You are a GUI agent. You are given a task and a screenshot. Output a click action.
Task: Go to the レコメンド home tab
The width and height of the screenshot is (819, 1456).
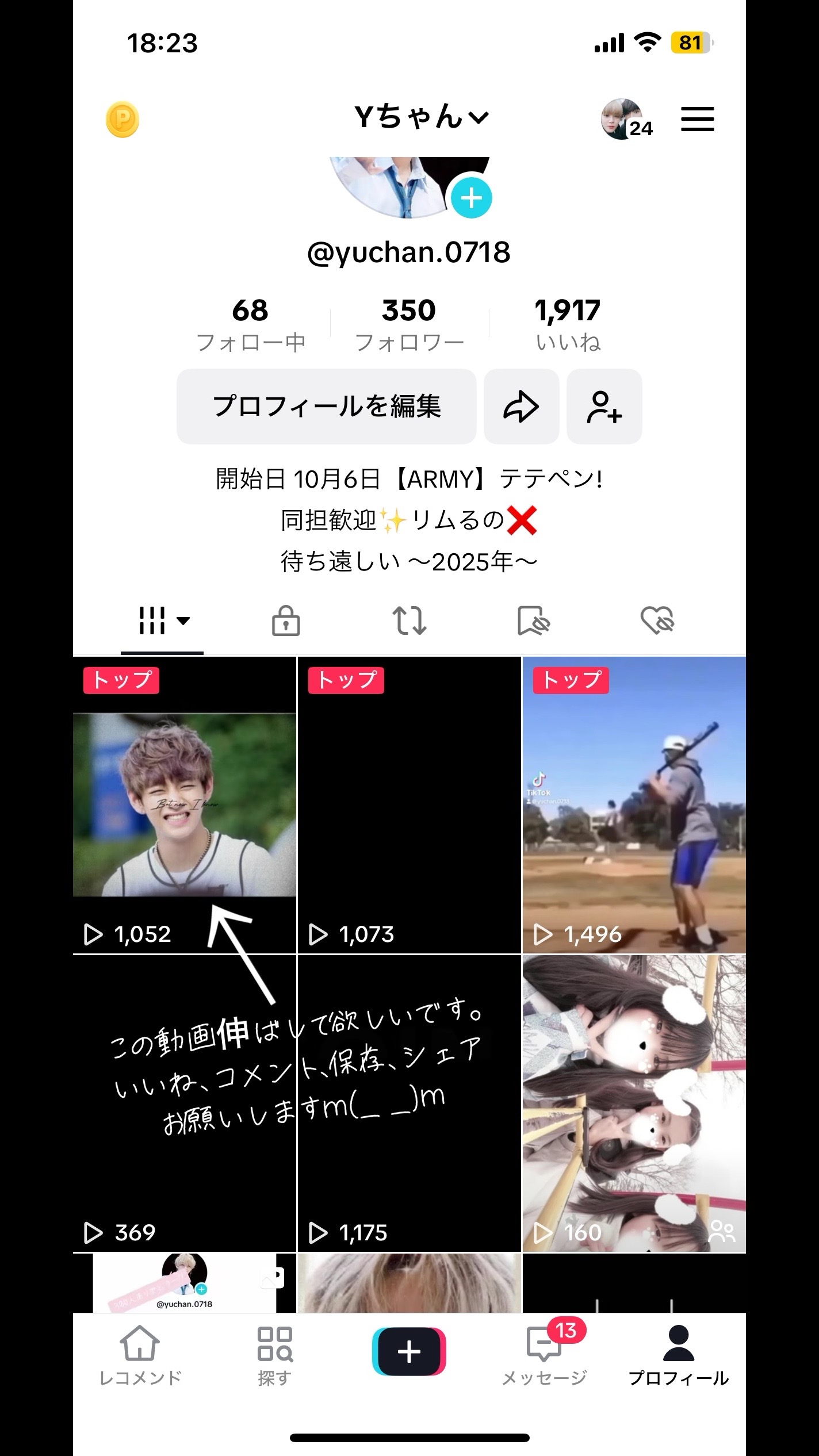(140, 1356)
